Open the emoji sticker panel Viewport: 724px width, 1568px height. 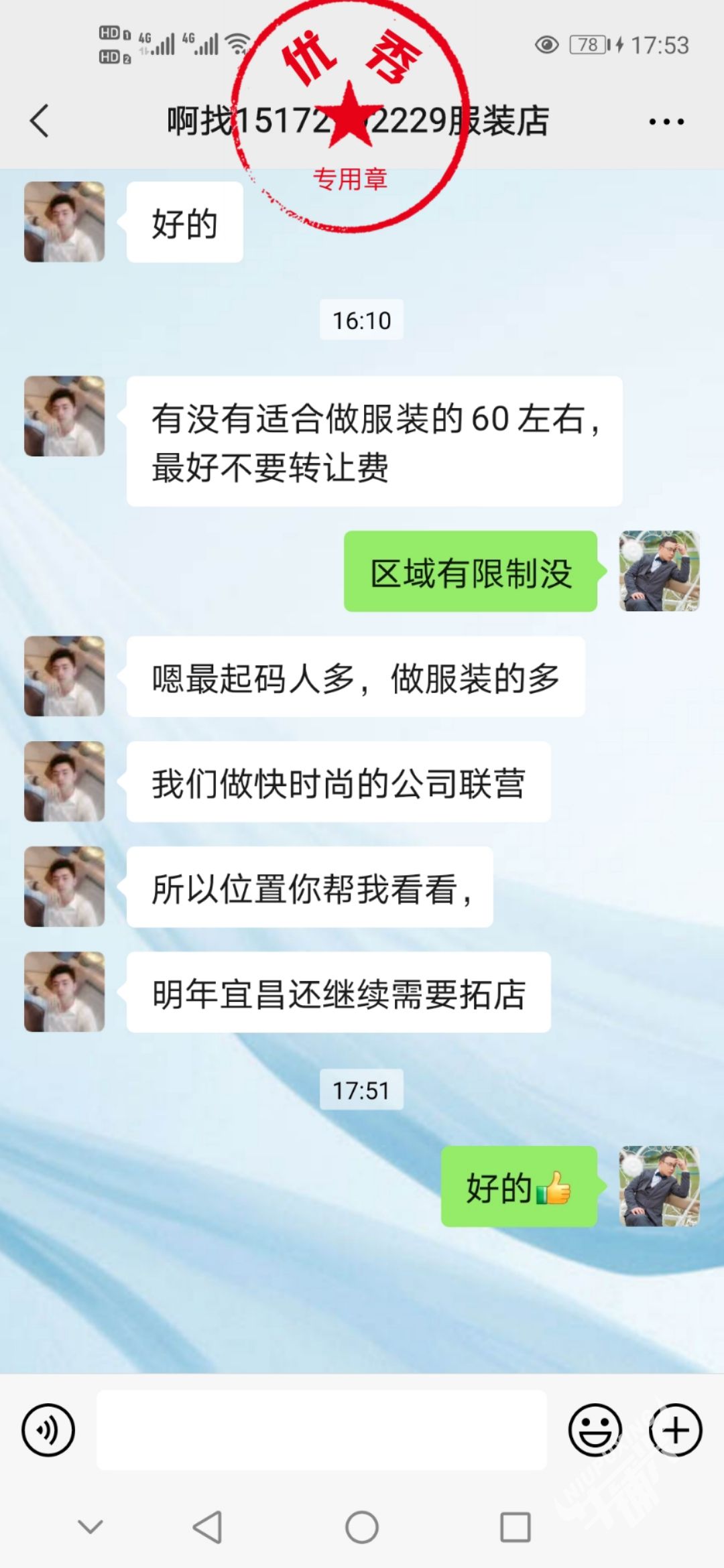(x=595, y=1430)
